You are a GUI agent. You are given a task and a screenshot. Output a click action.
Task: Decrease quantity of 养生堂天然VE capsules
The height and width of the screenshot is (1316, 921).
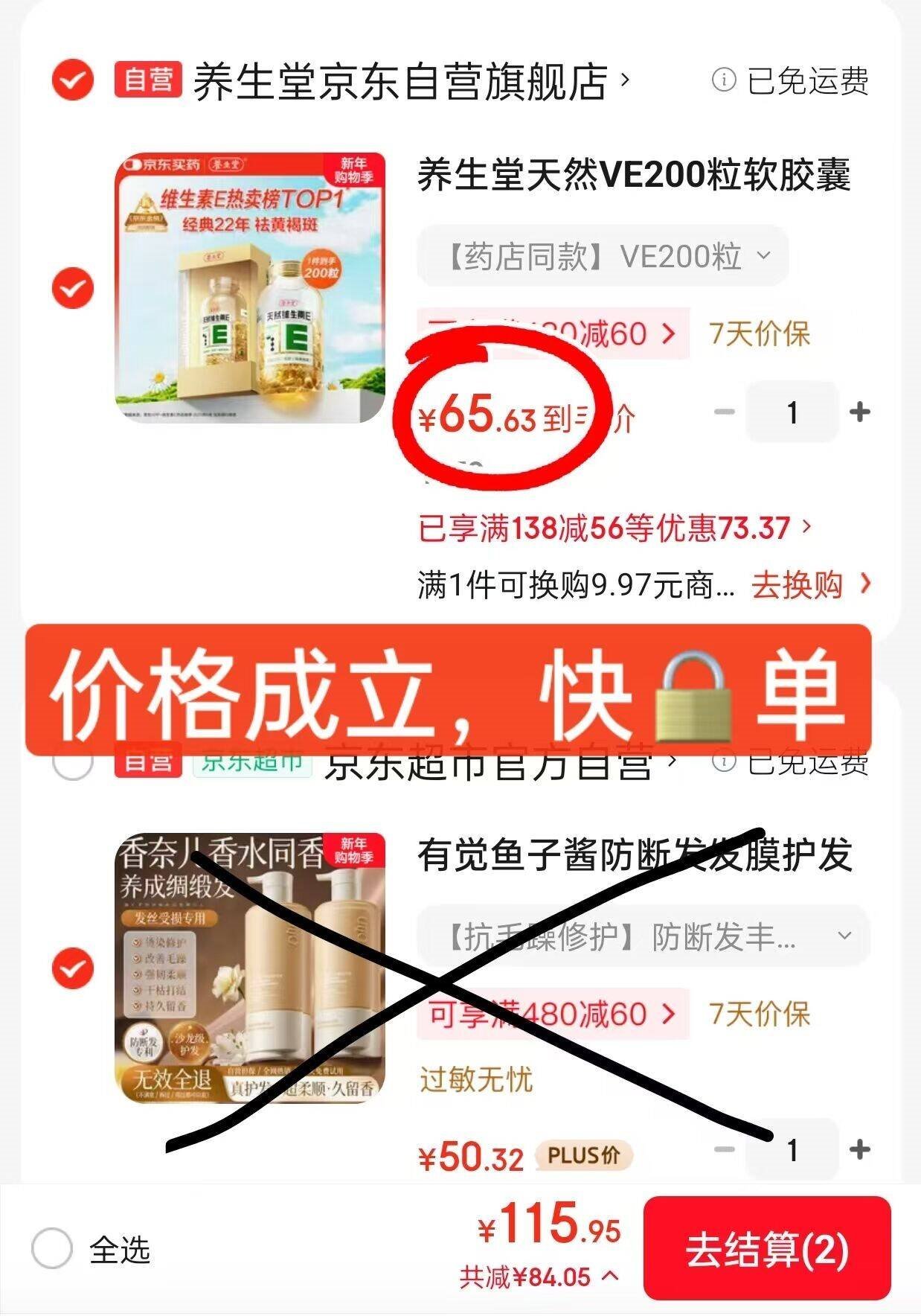(724, 412)
